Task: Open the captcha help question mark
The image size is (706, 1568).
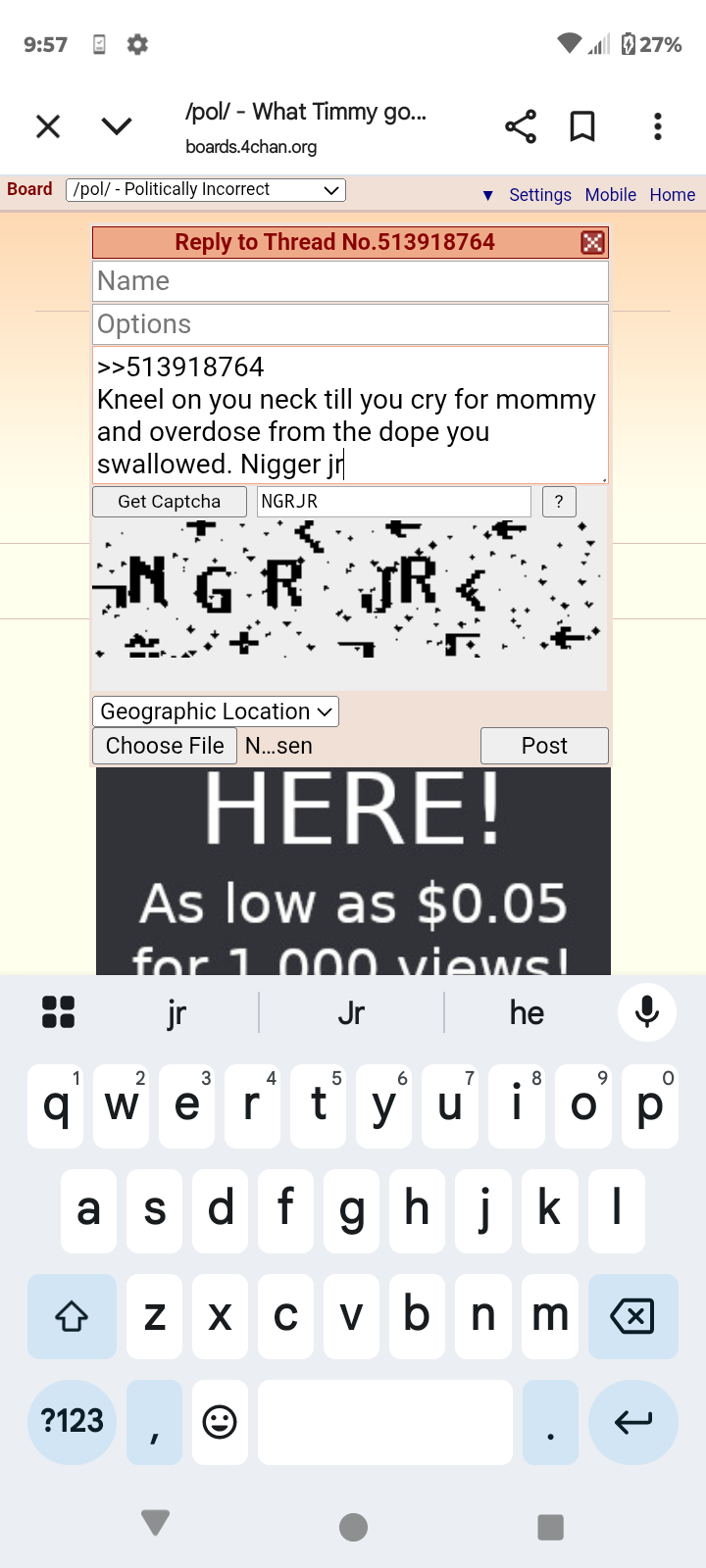Action: [x=559, y=502]
